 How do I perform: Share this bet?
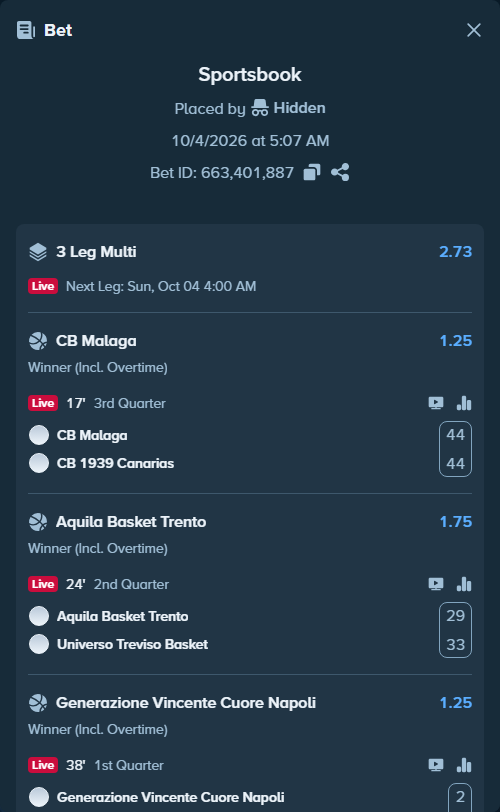click(x=340, y=172)
